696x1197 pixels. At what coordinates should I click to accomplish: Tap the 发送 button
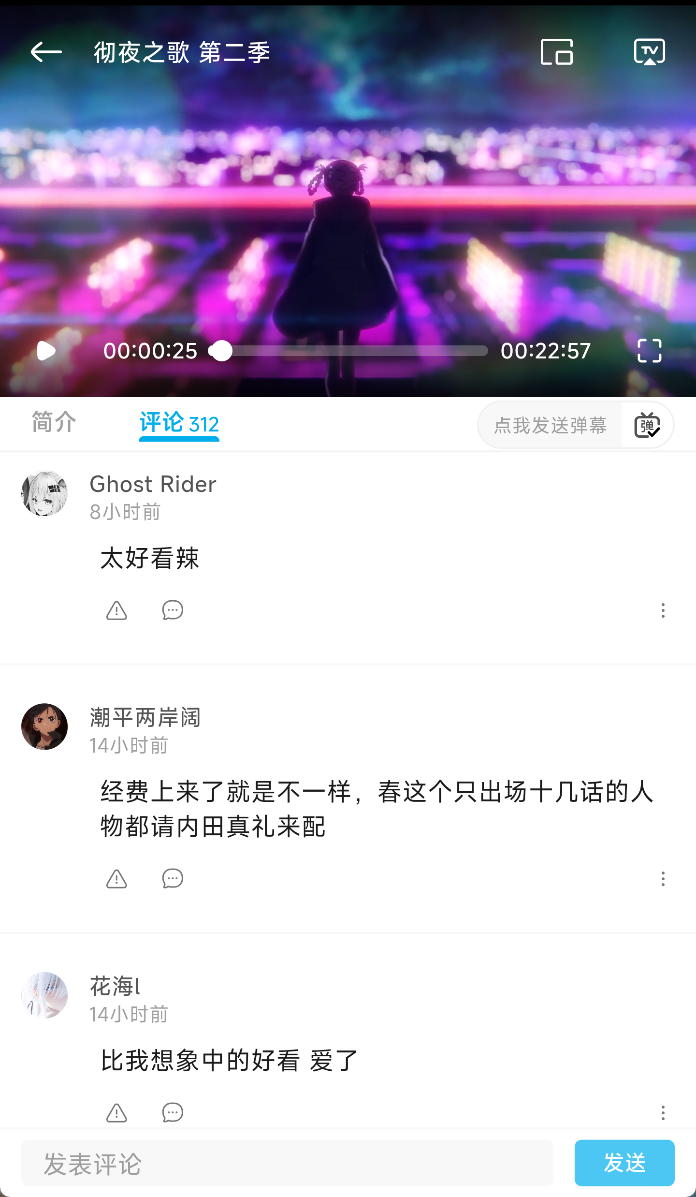624,1163
